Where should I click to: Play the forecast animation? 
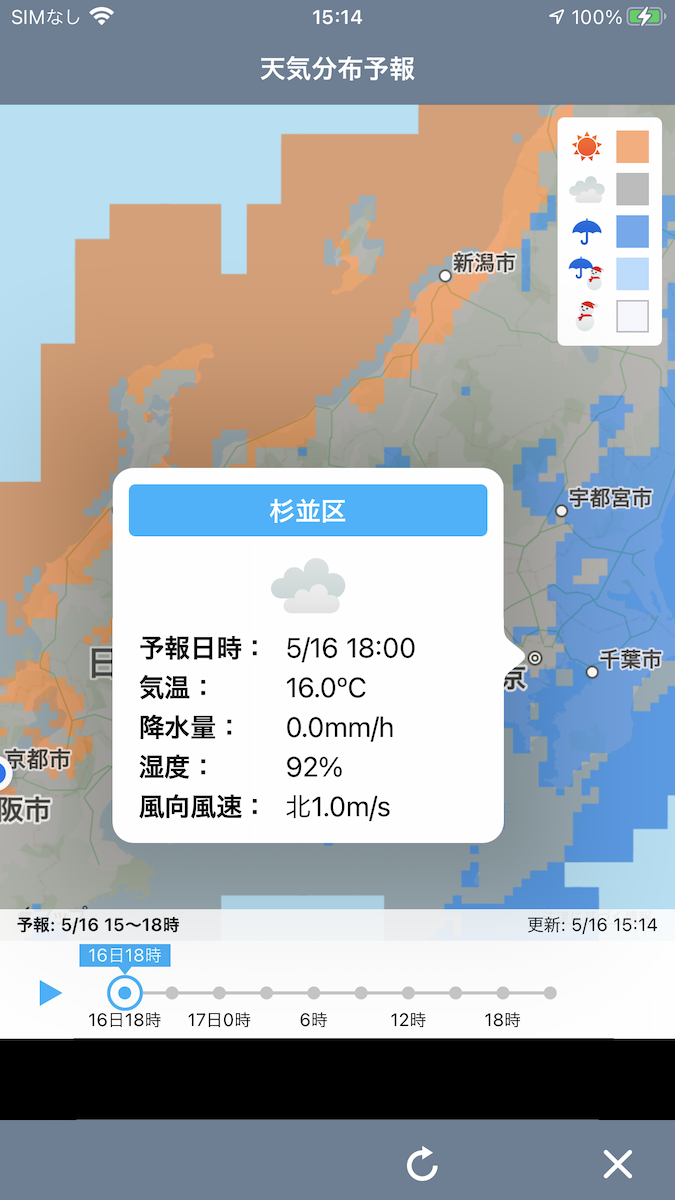50,993
